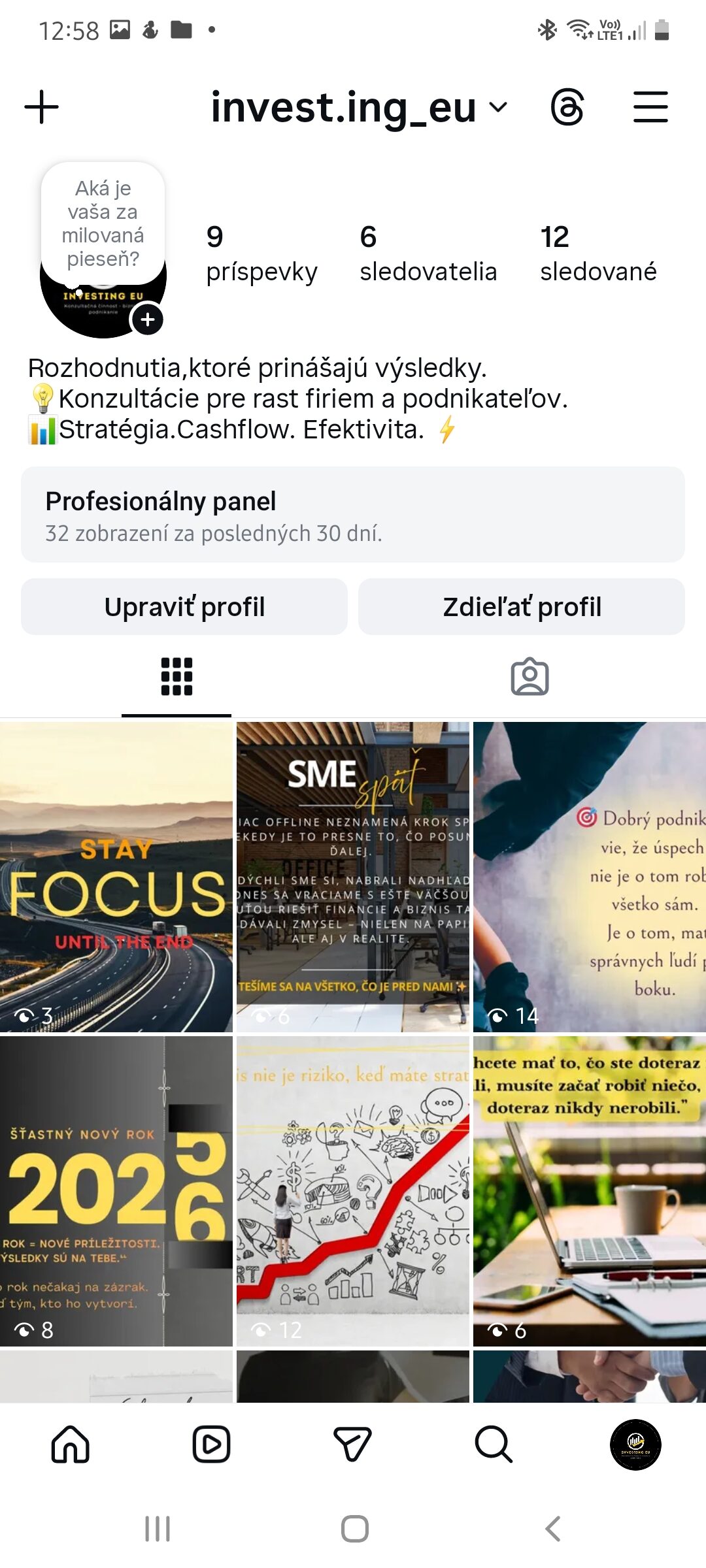Go back using system back button
Screen dimensions: 706x1568
click(553, 1529)
